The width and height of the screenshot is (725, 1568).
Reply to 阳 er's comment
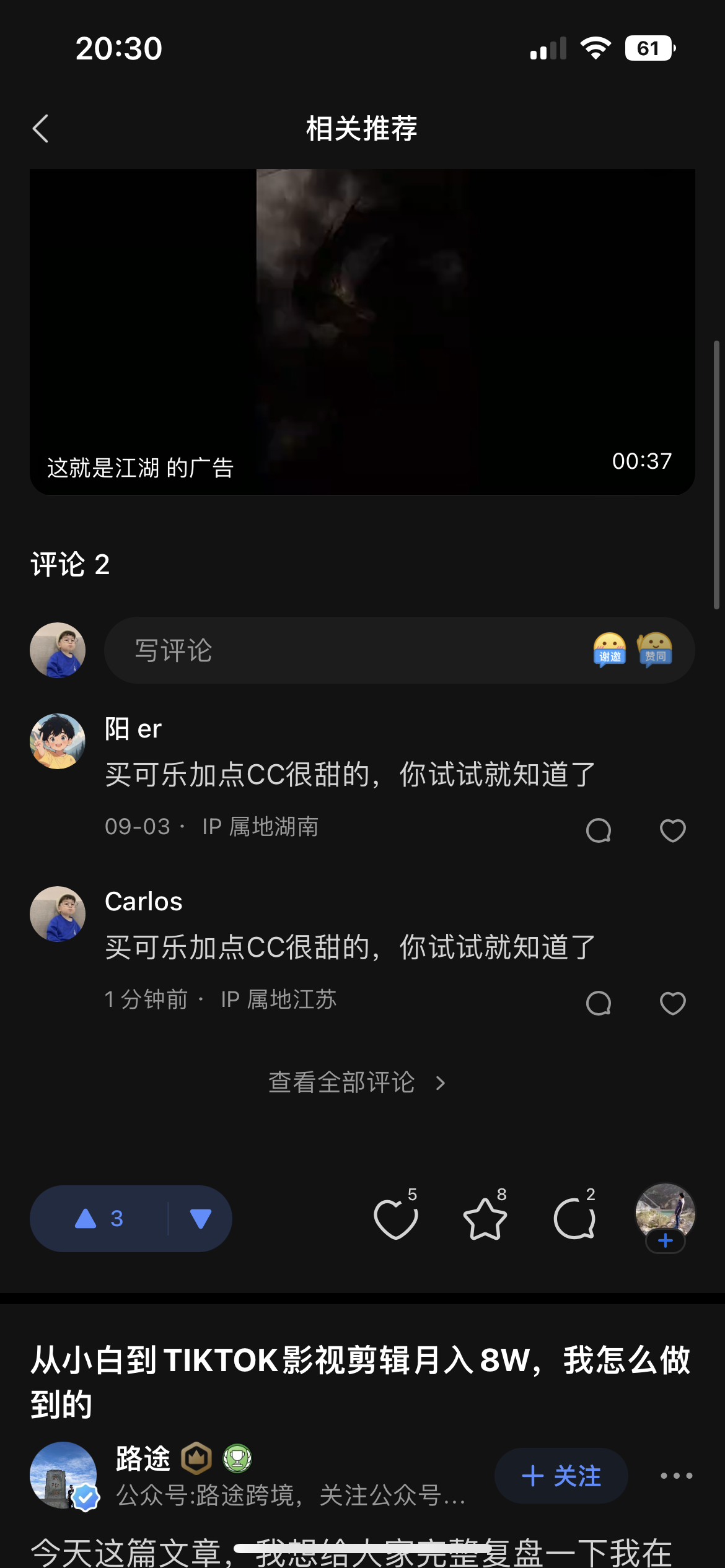click(599, 830)
